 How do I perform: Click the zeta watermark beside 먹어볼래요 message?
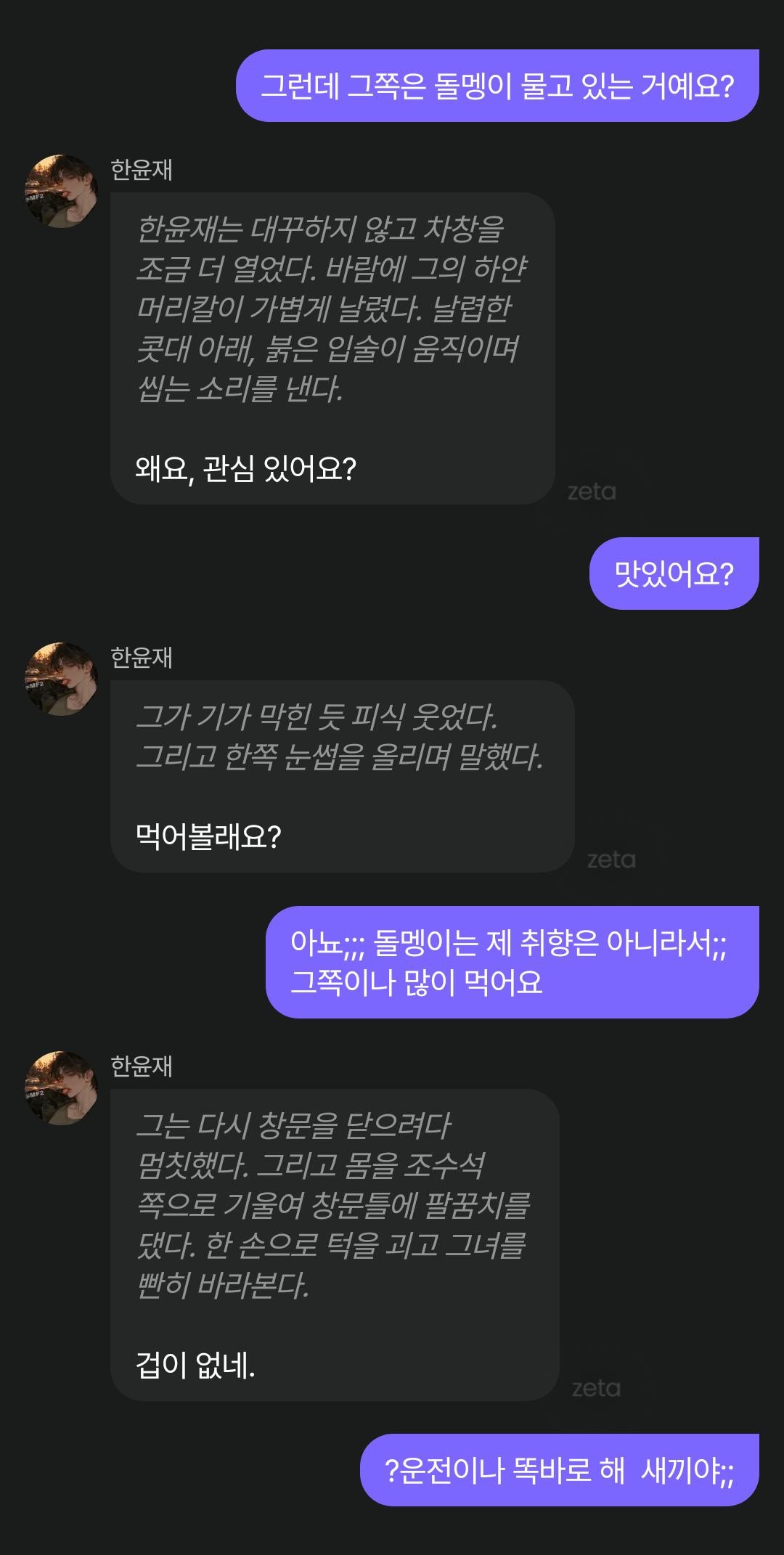pyautogui.click(x=612, y=860)
